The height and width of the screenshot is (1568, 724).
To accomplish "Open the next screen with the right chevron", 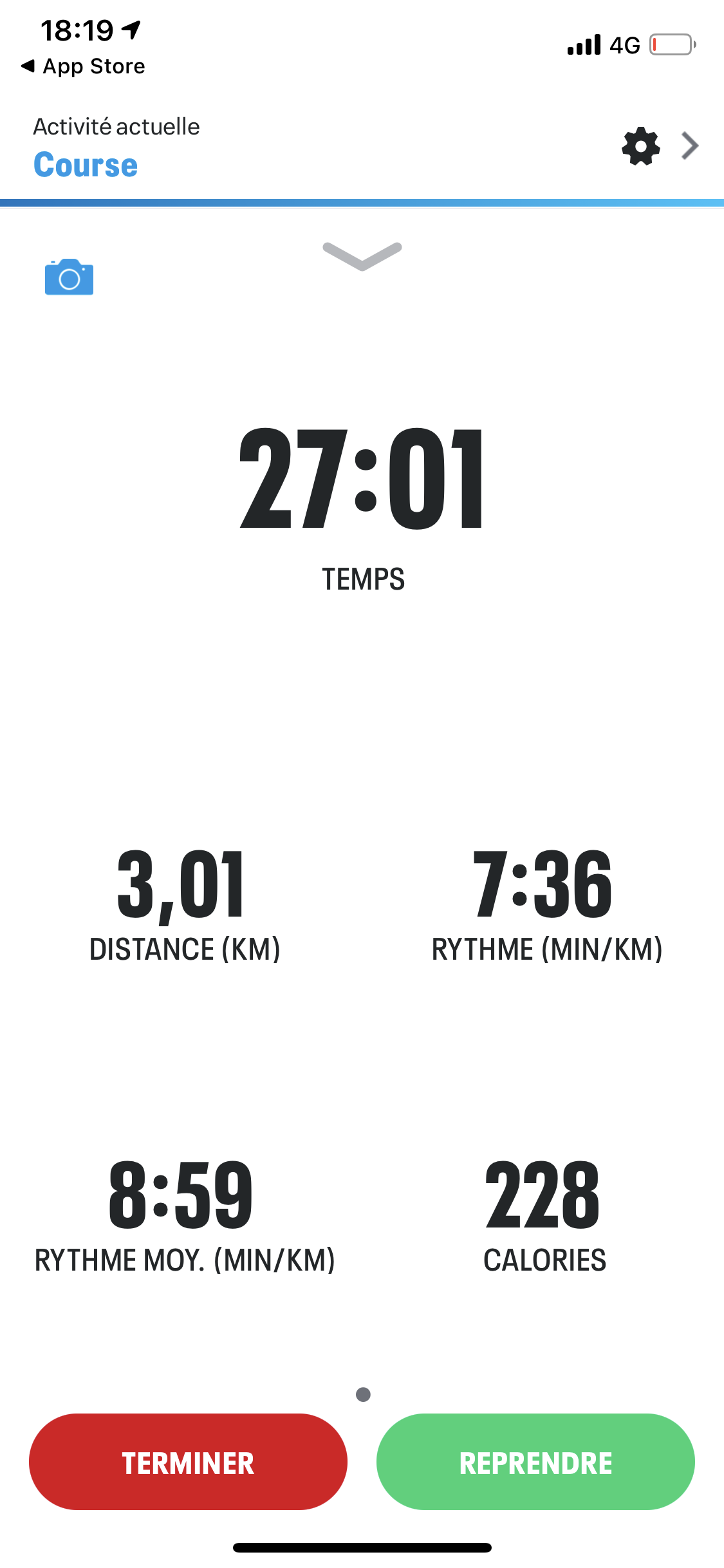I will pyautogui.click(x=691, y=145).
